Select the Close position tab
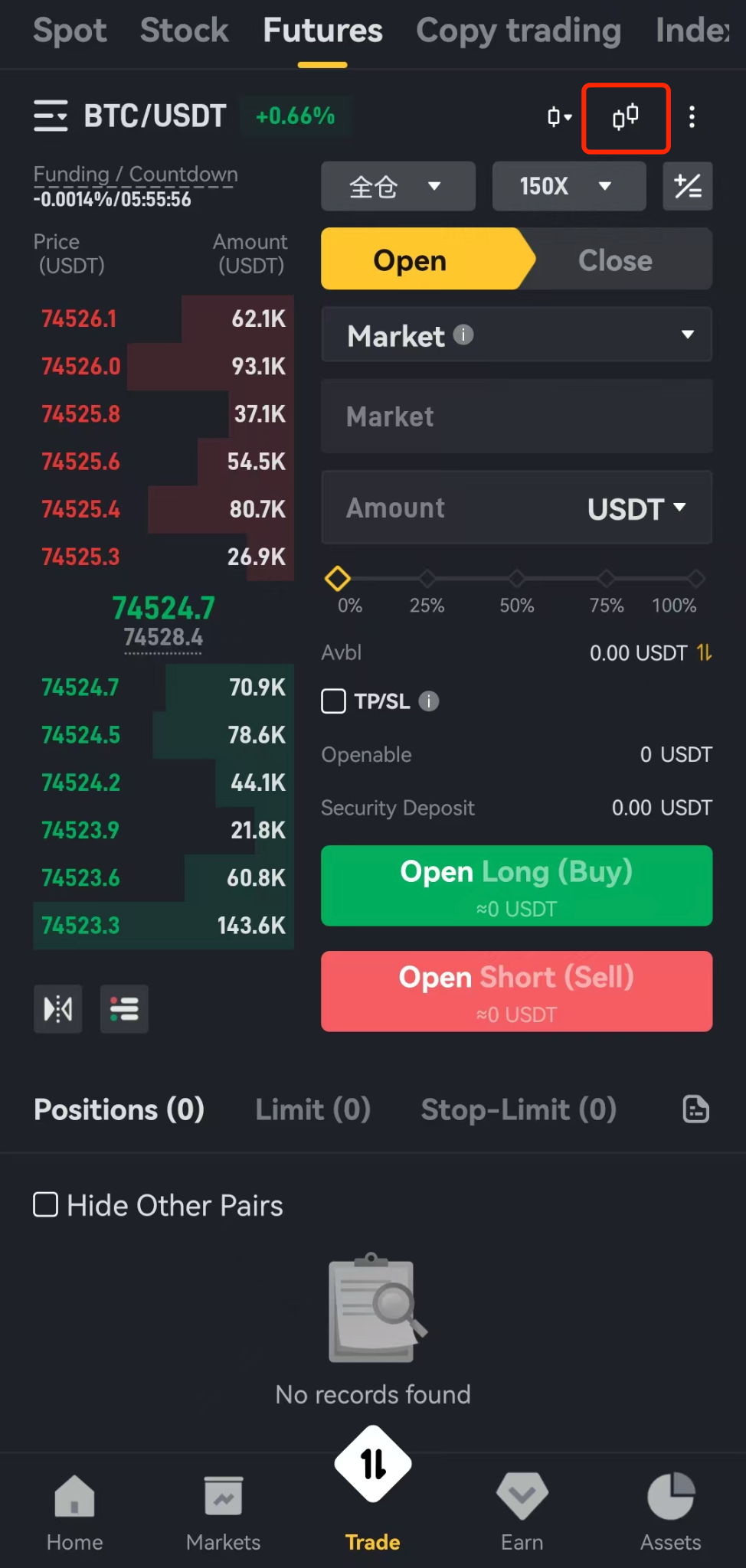The image size is (746, 1568). [x=615, y=260]
